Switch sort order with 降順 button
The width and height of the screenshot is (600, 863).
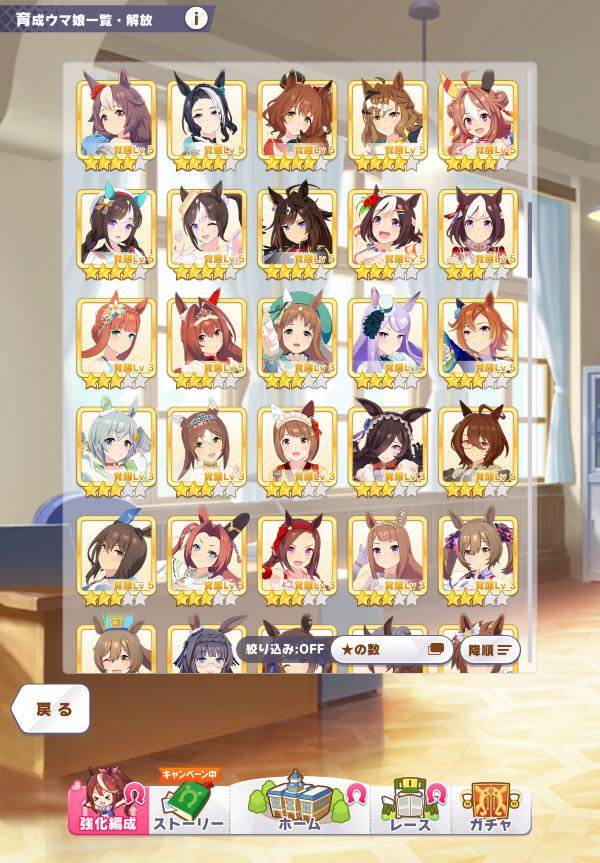pos(490,649)
